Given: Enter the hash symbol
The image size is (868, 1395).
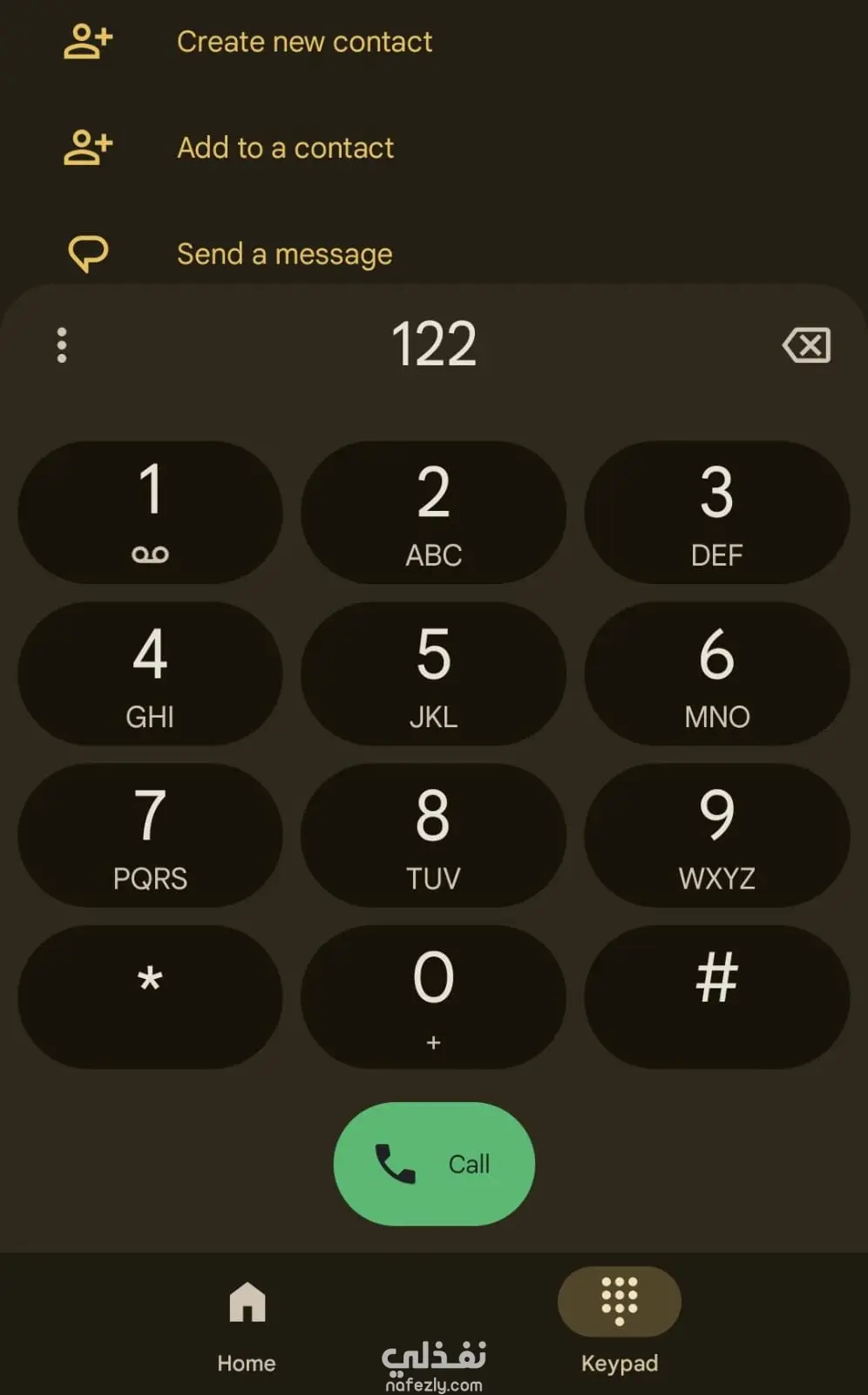Looking at the screenshot, I should coord(716,997).
